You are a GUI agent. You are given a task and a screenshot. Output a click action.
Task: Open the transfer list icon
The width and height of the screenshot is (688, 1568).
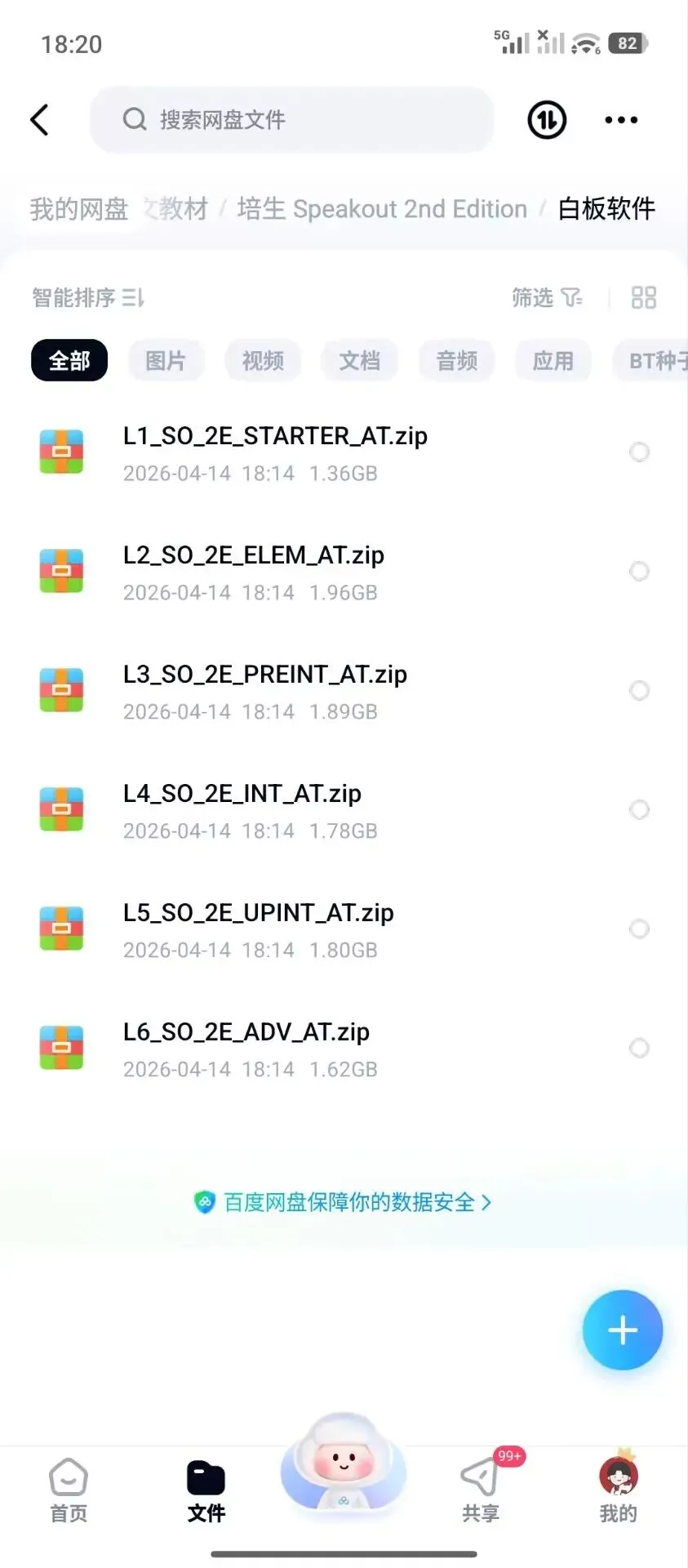[x=547, y=120]
